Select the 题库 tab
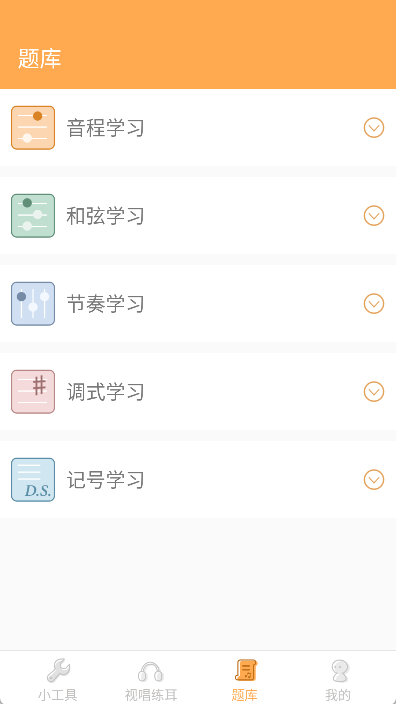The width and height of the screenshot is (396, 704). (x=245, y=679)
